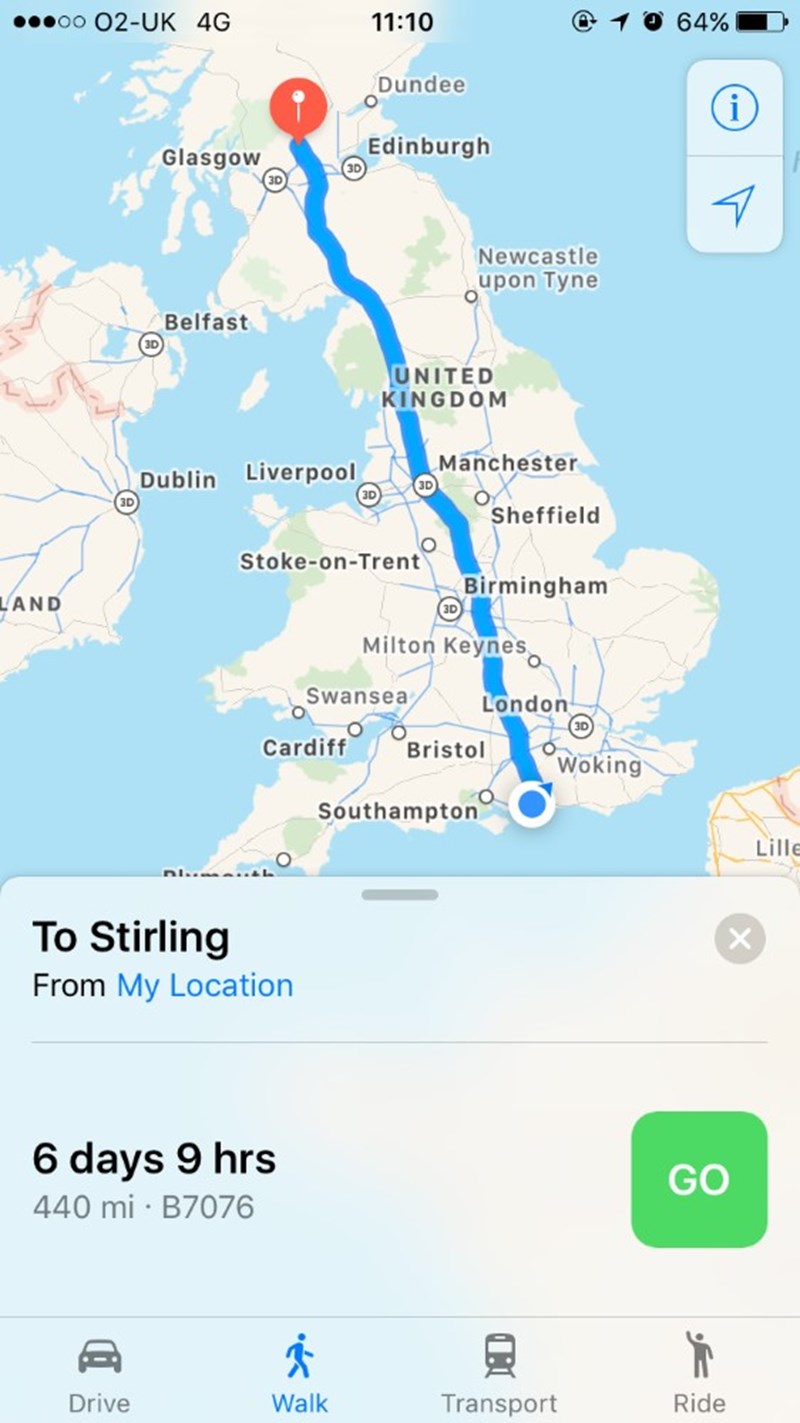The width and height of the screenshot is (800, 1423).
Task: Switch to the Transport tab
Action: (499, 1375)
